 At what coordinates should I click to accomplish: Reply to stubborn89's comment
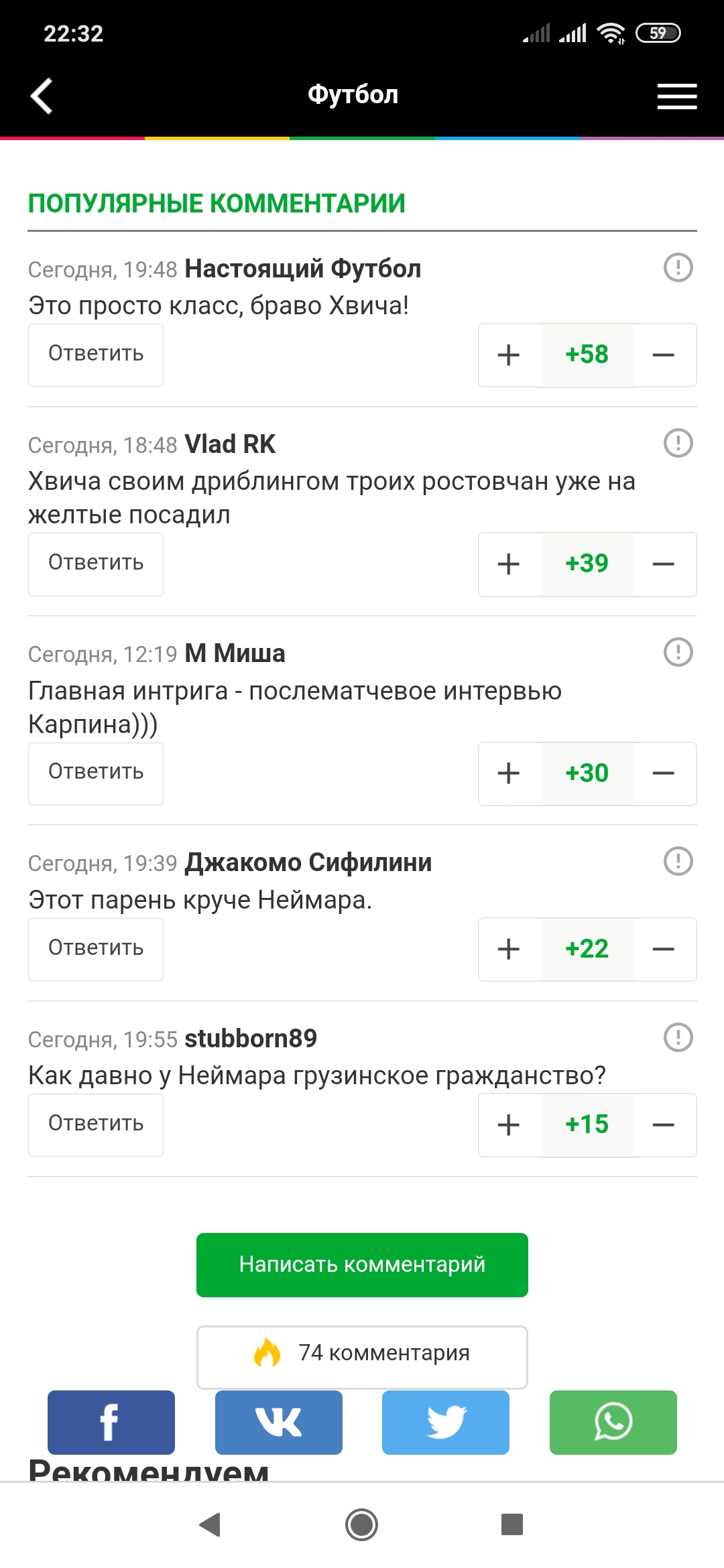click(x=96, y=1124)
